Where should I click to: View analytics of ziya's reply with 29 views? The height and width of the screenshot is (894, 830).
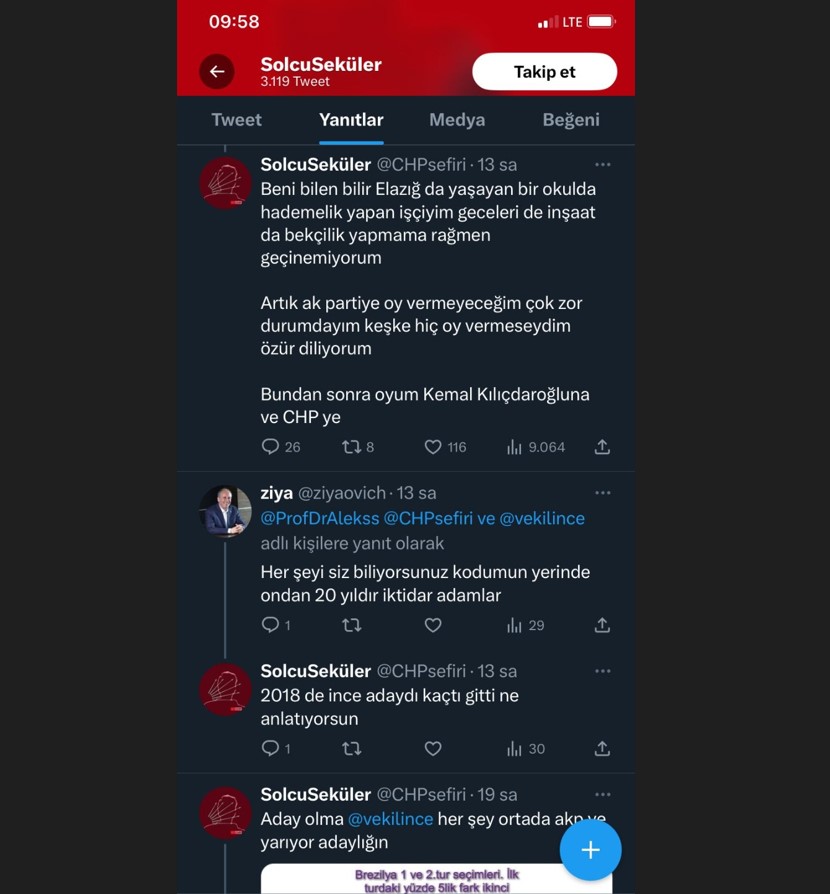coord(525,625)
